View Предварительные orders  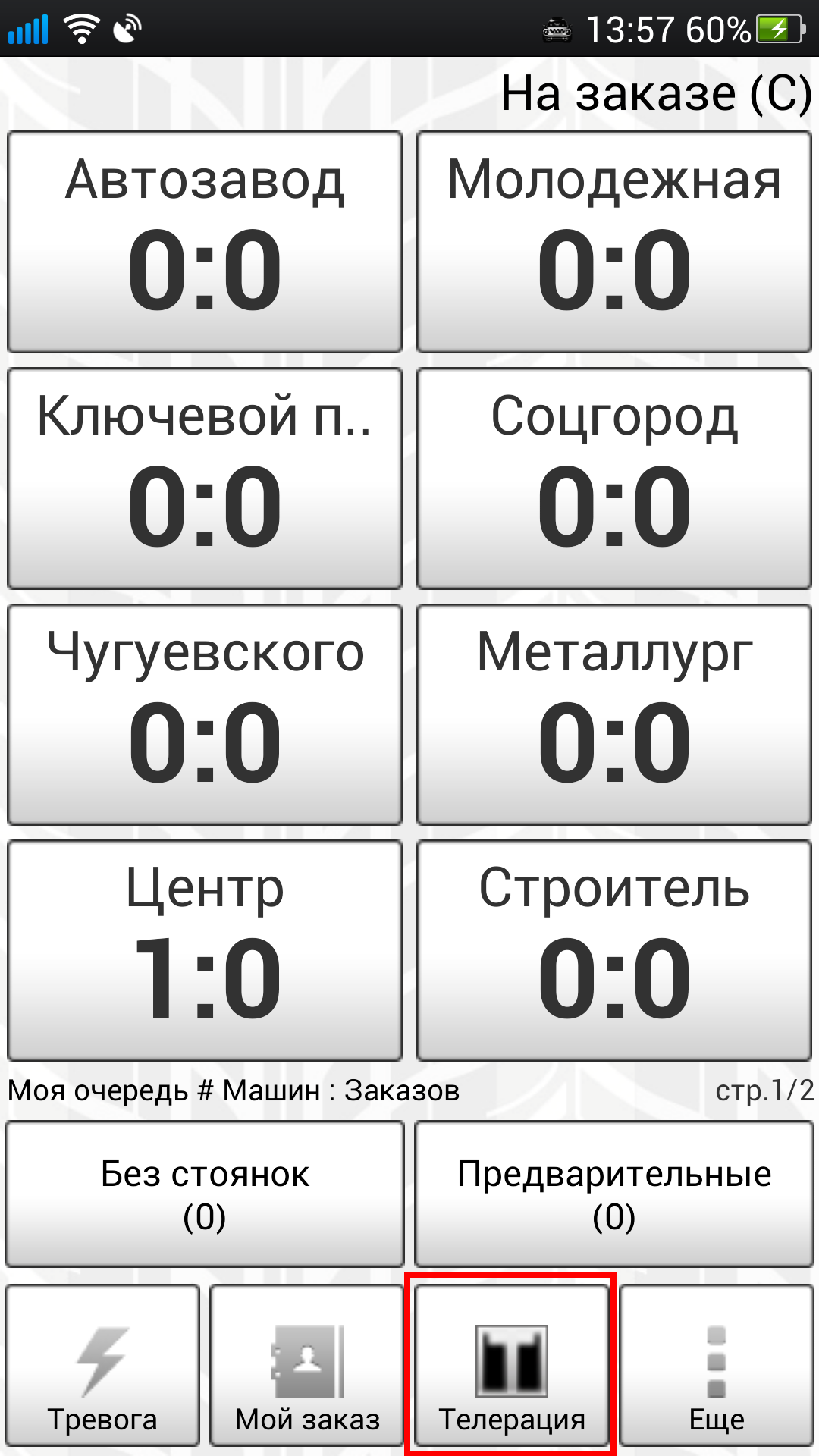coord(614,1194)
